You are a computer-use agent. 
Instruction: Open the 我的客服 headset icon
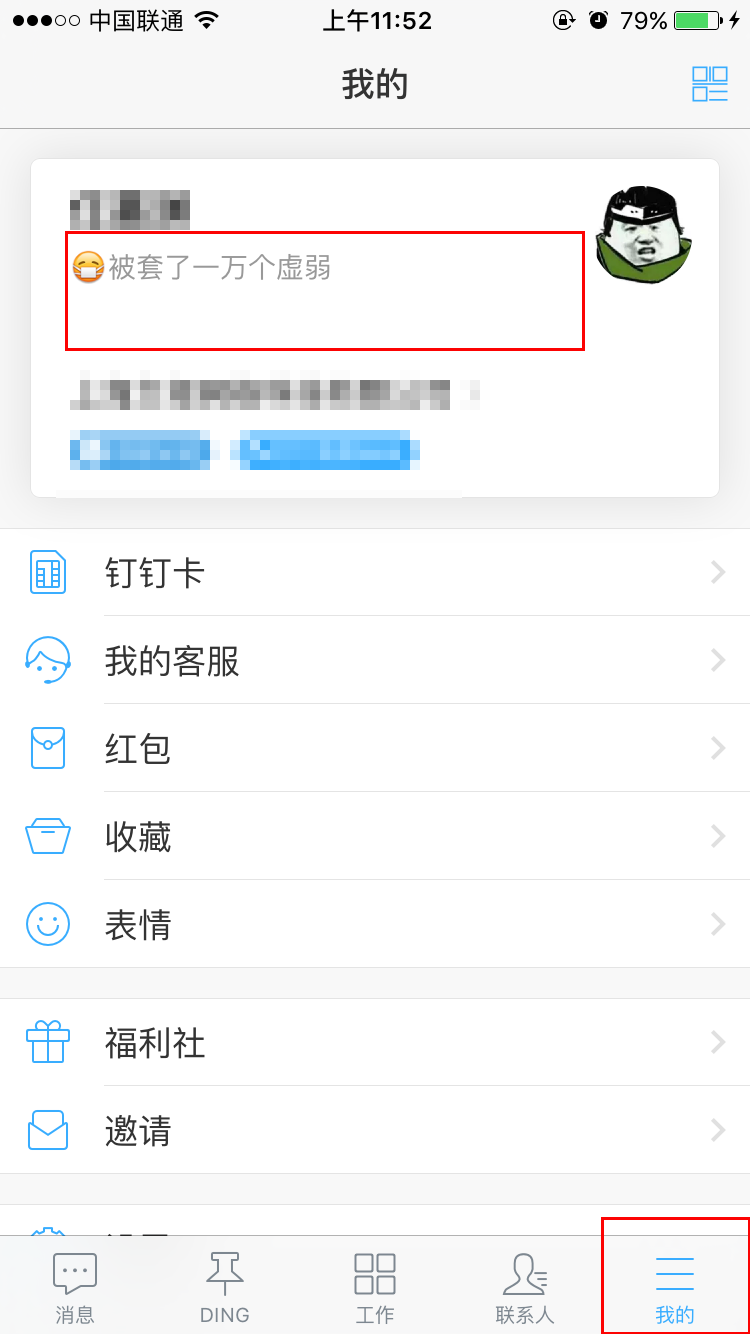pos(48,660)
